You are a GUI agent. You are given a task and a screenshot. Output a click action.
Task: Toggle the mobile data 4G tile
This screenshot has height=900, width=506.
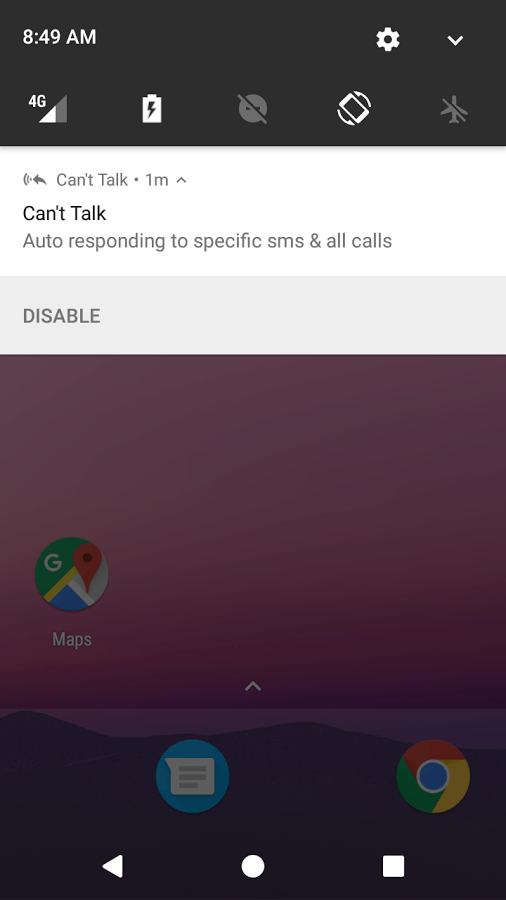tap(48, 108)
